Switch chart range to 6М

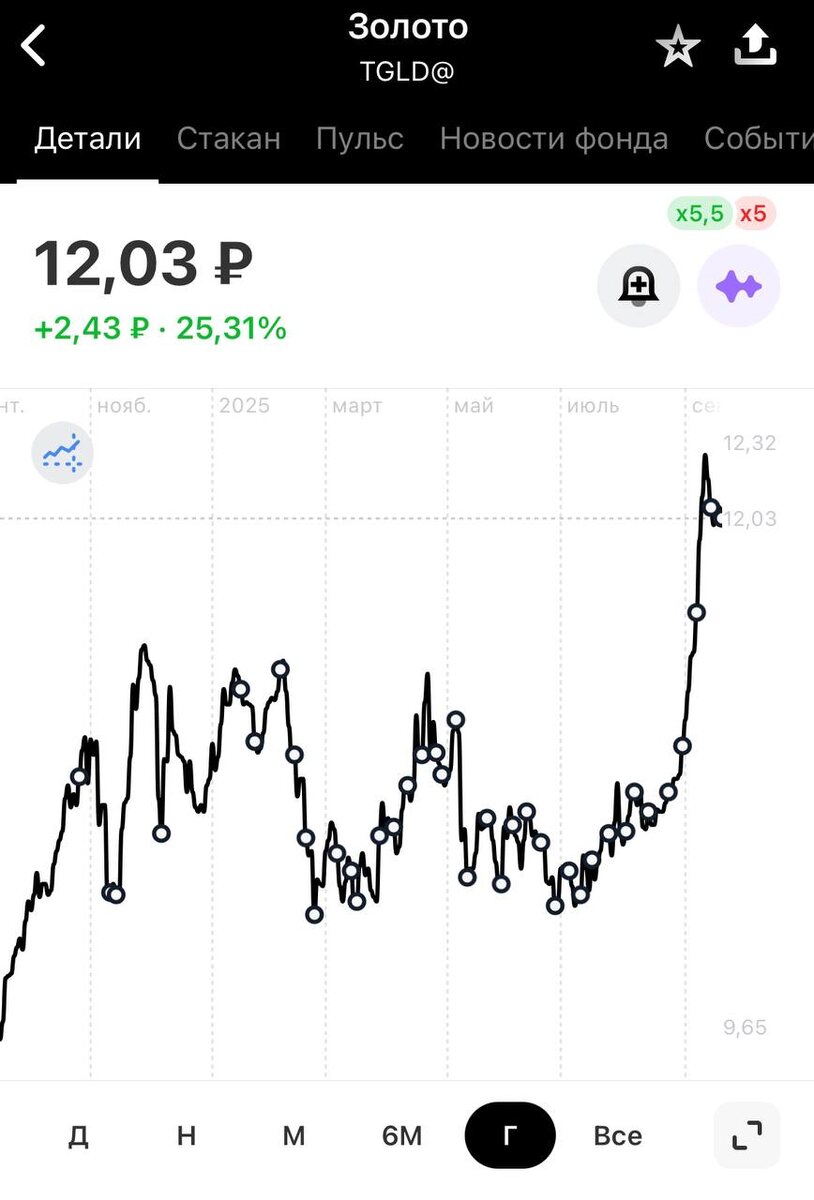point(402,1136)
